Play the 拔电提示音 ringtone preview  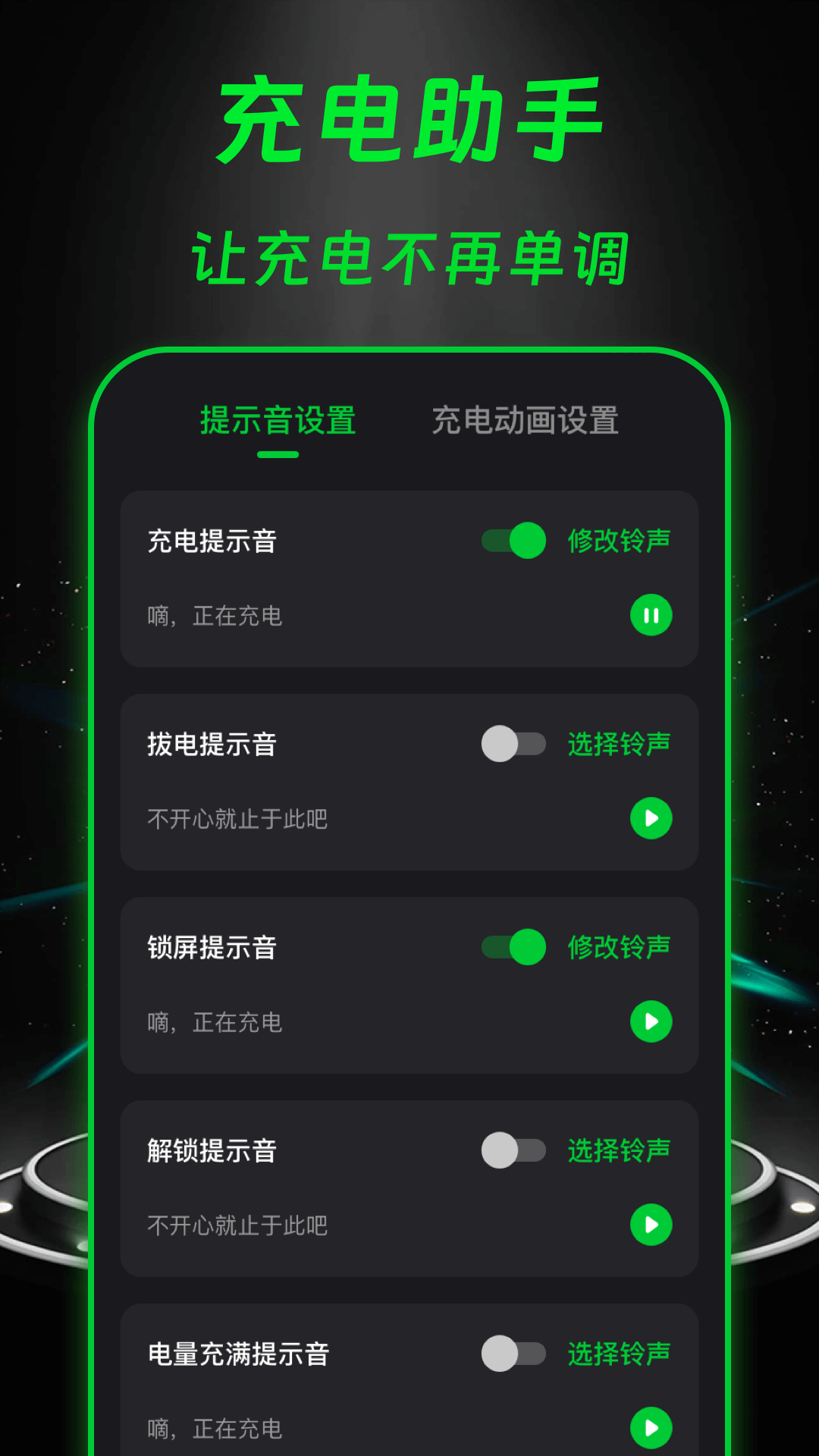(x=651, y=818)
